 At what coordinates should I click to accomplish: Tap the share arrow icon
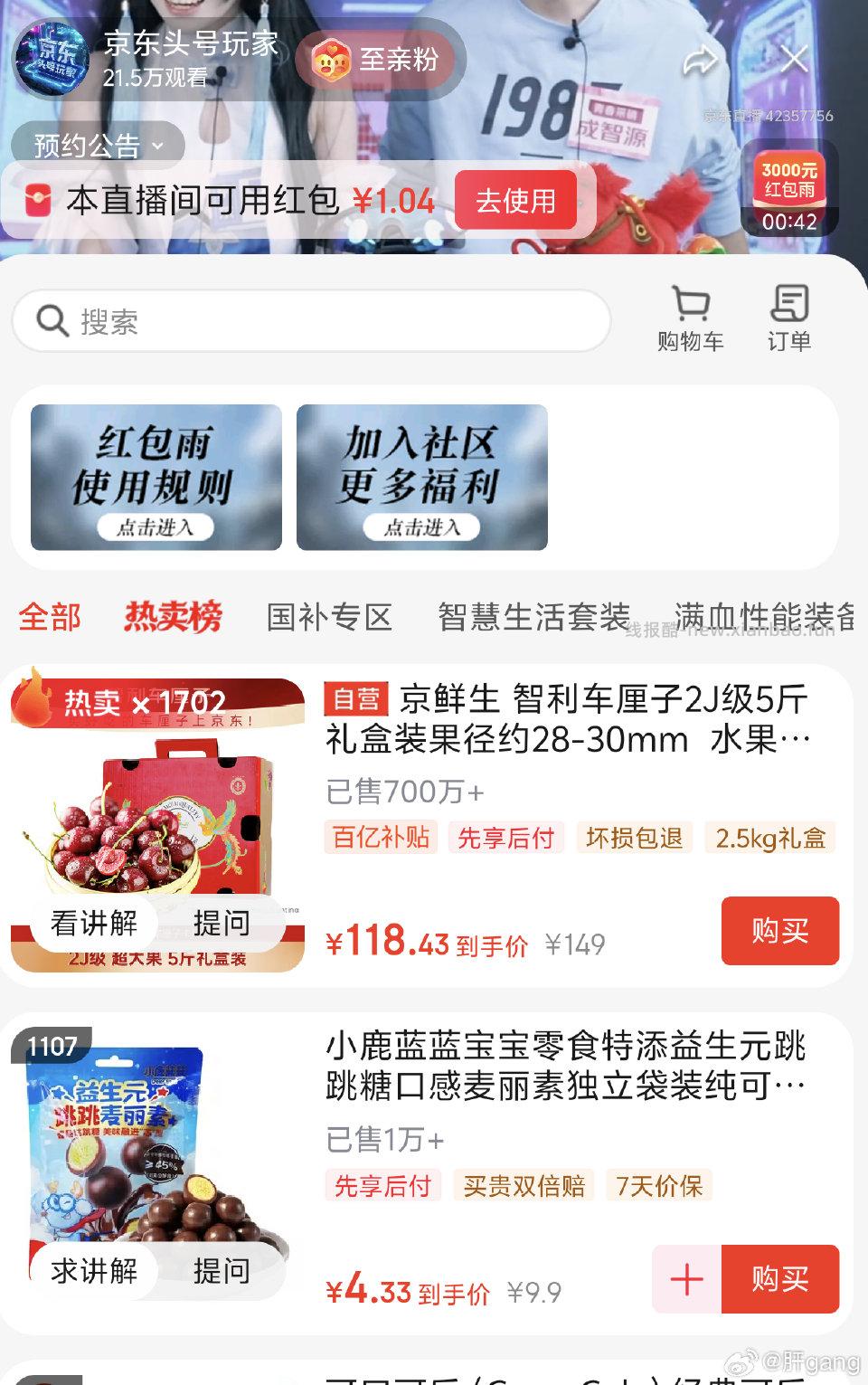click(698, 57)
